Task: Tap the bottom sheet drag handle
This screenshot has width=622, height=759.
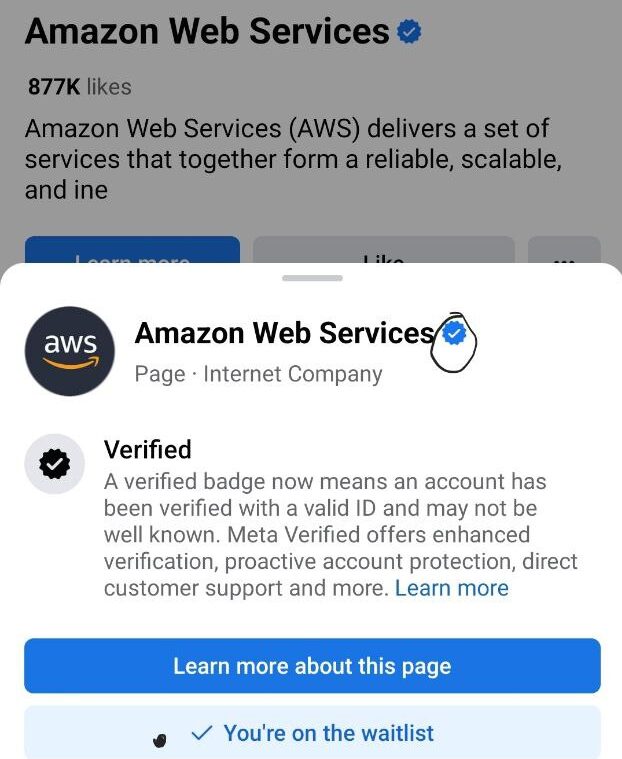Action: (x=311, y=278)
